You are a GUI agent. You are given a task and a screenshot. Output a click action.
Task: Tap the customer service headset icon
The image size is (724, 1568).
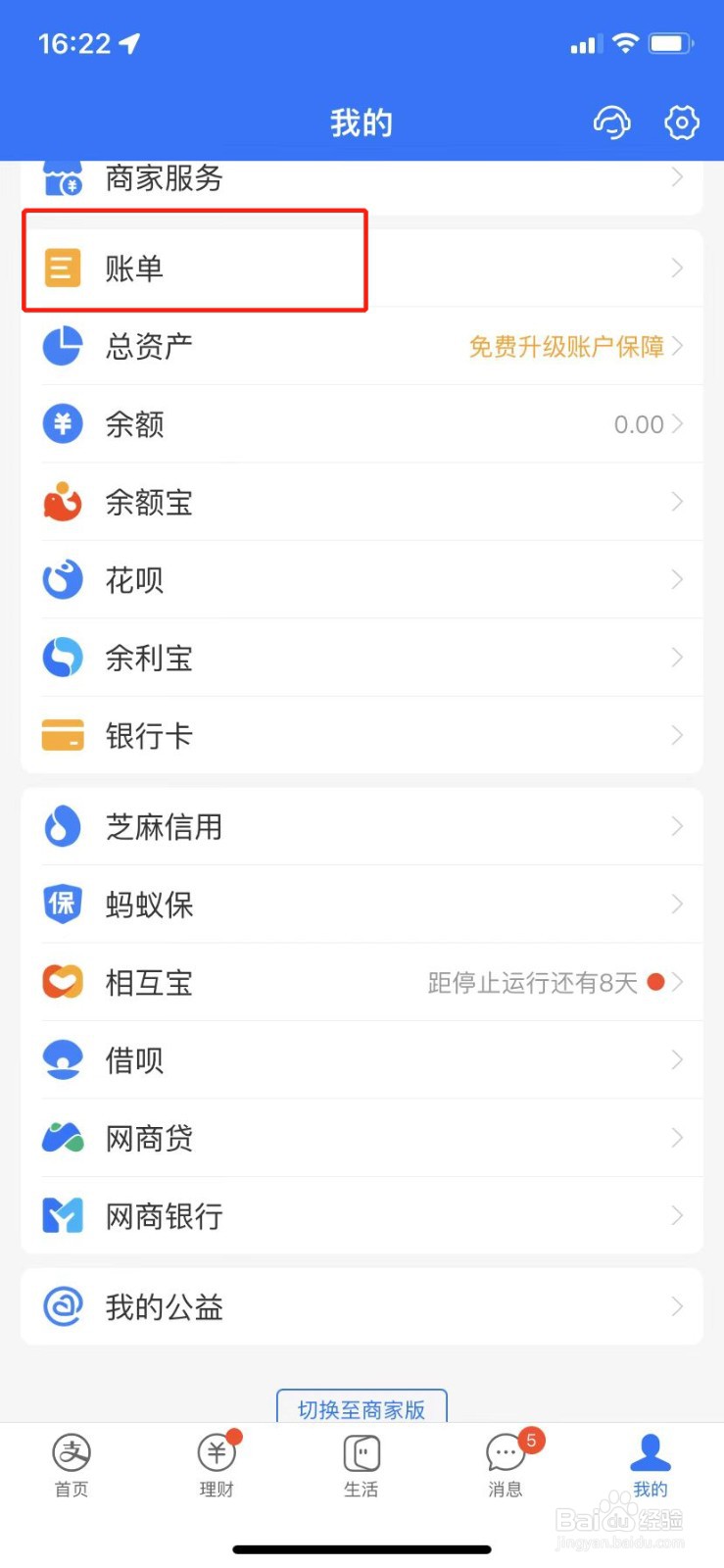tap(611, 122)
